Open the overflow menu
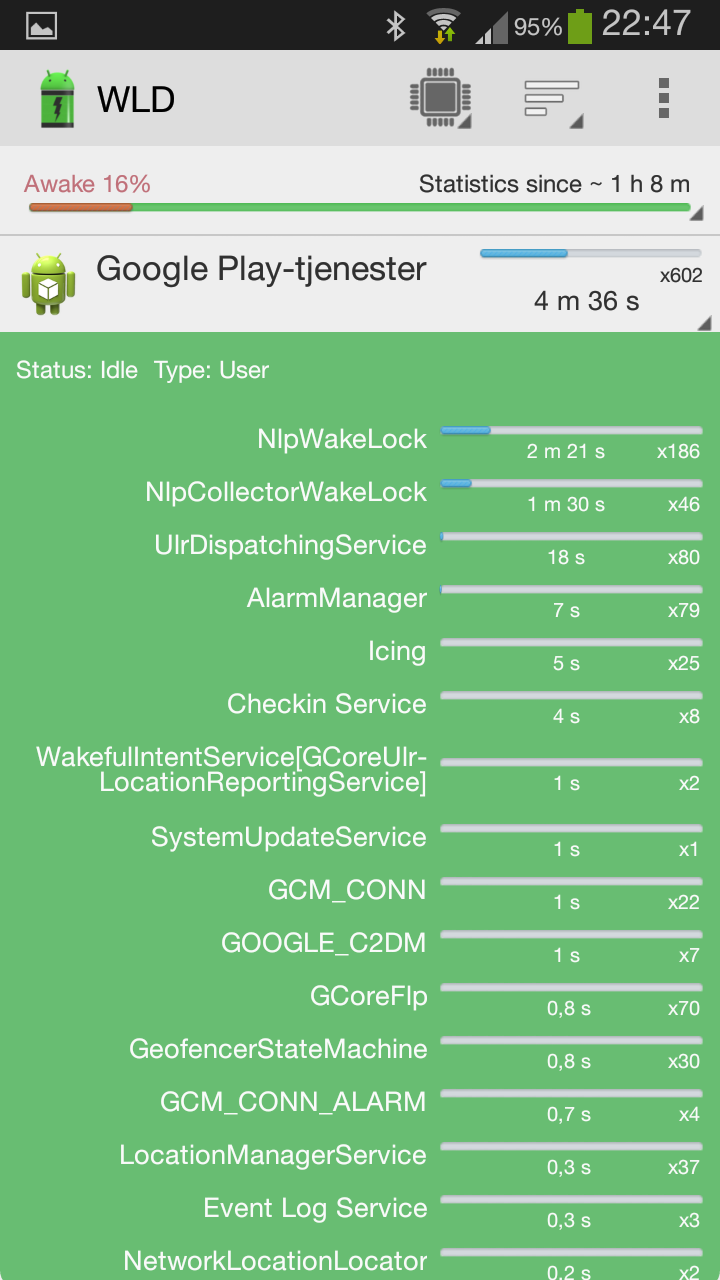720x1280 pixels. 663,99
